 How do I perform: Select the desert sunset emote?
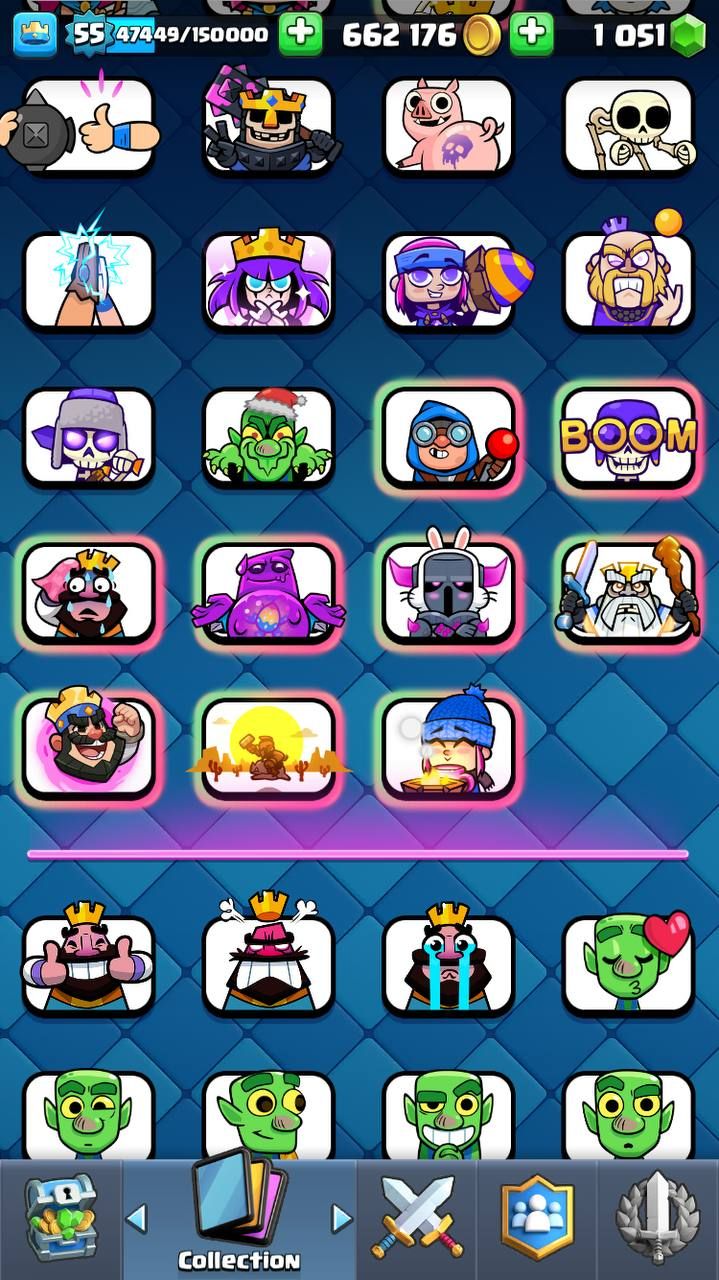(x=268, y=747)
